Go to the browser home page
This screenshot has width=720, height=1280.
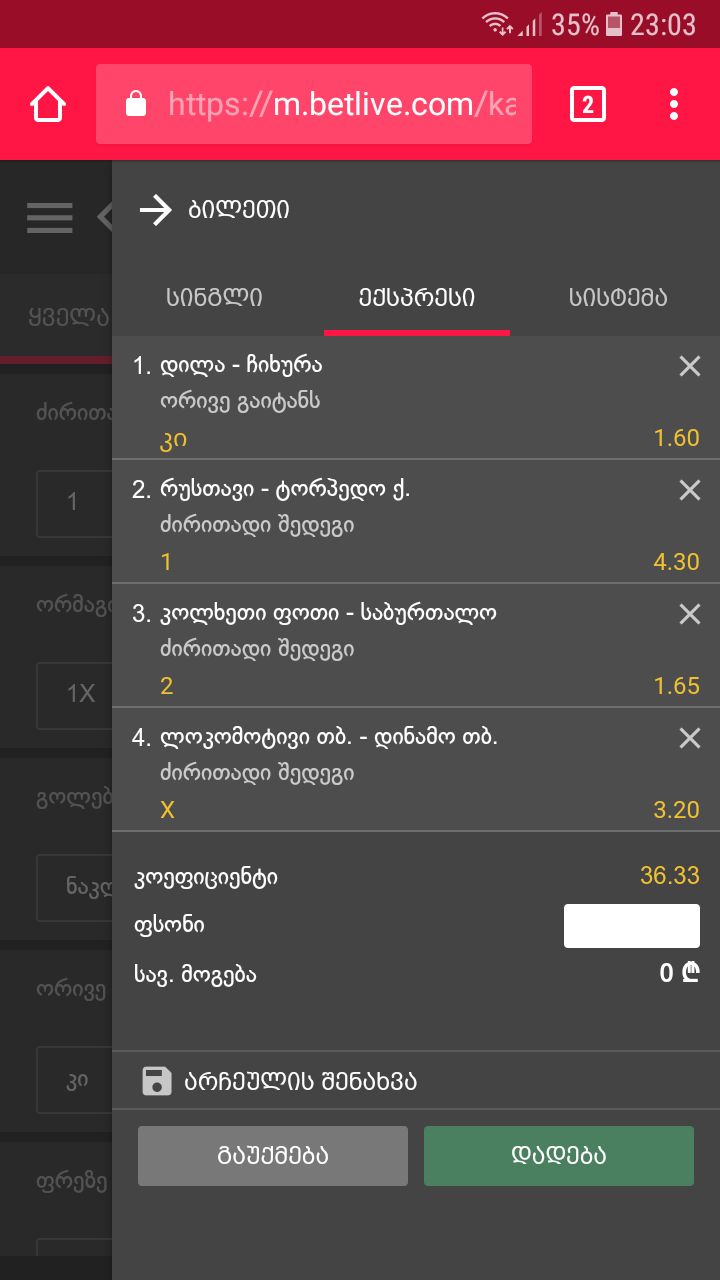point(48,104)
